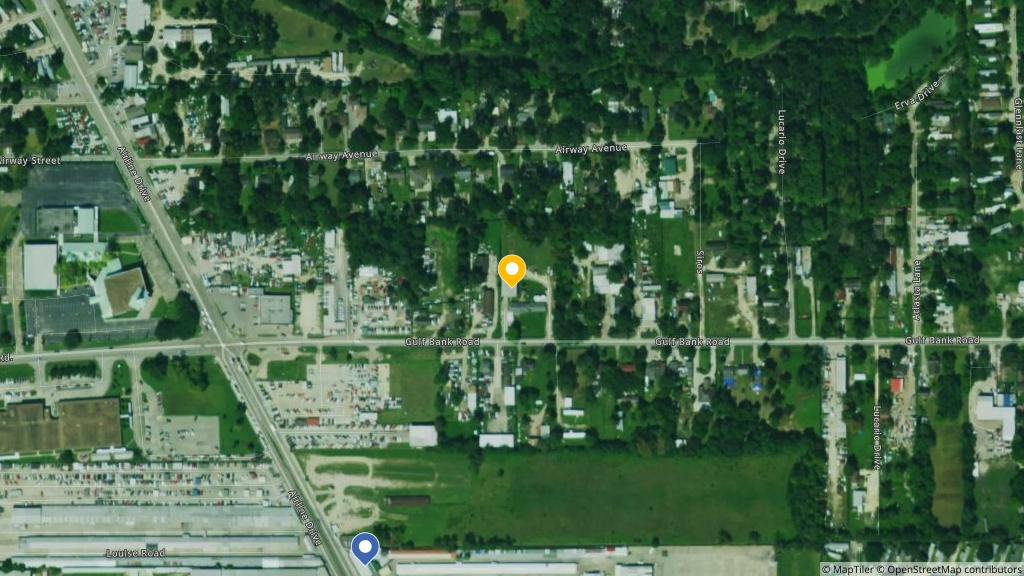Select the blue map pin by Airline Drive

click(365, 548)
